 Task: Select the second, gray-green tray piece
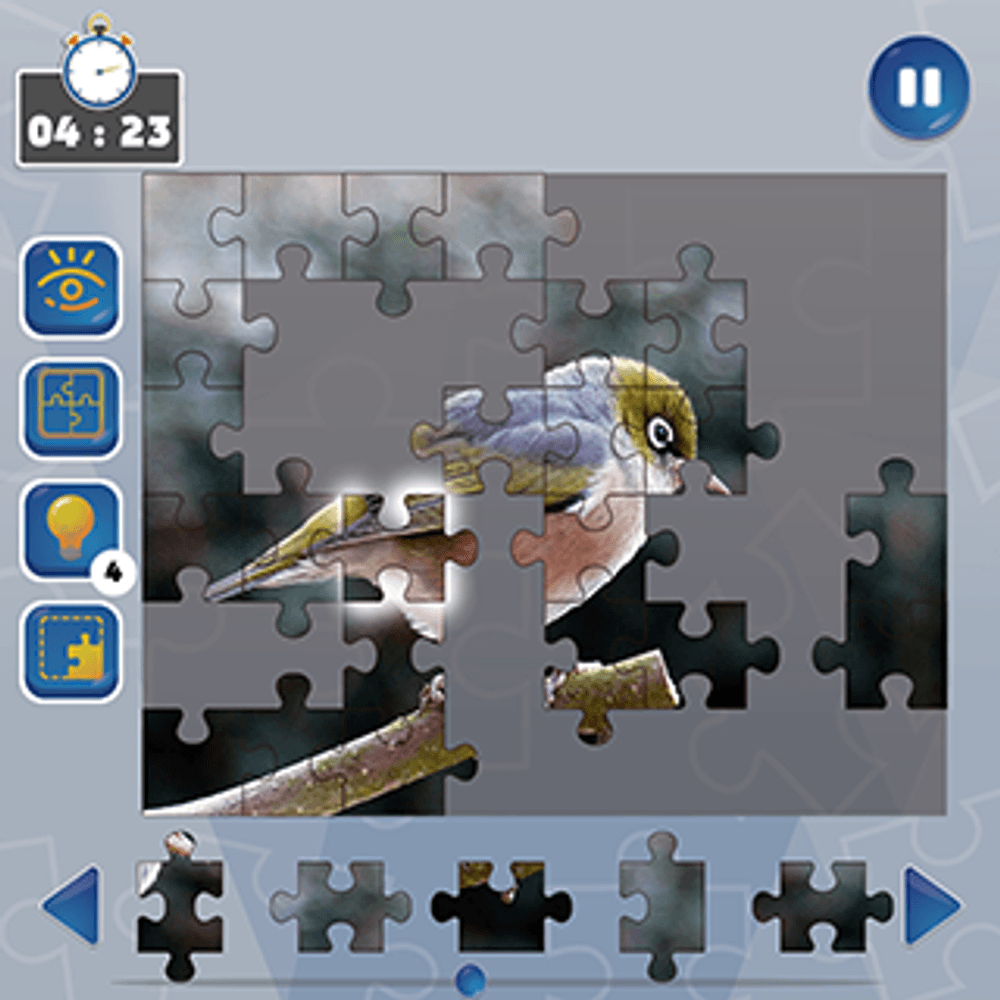[341, 905]
